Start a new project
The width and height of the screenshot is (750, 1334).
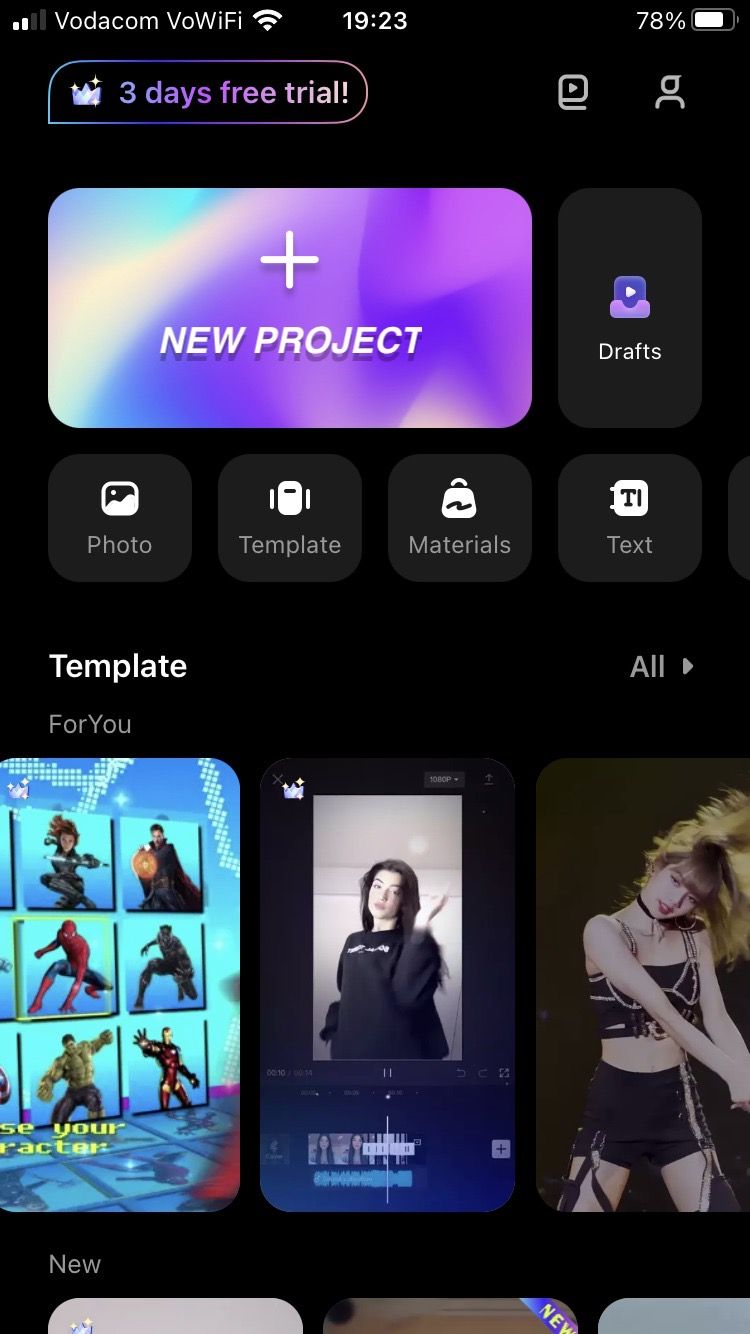point(290,308)
